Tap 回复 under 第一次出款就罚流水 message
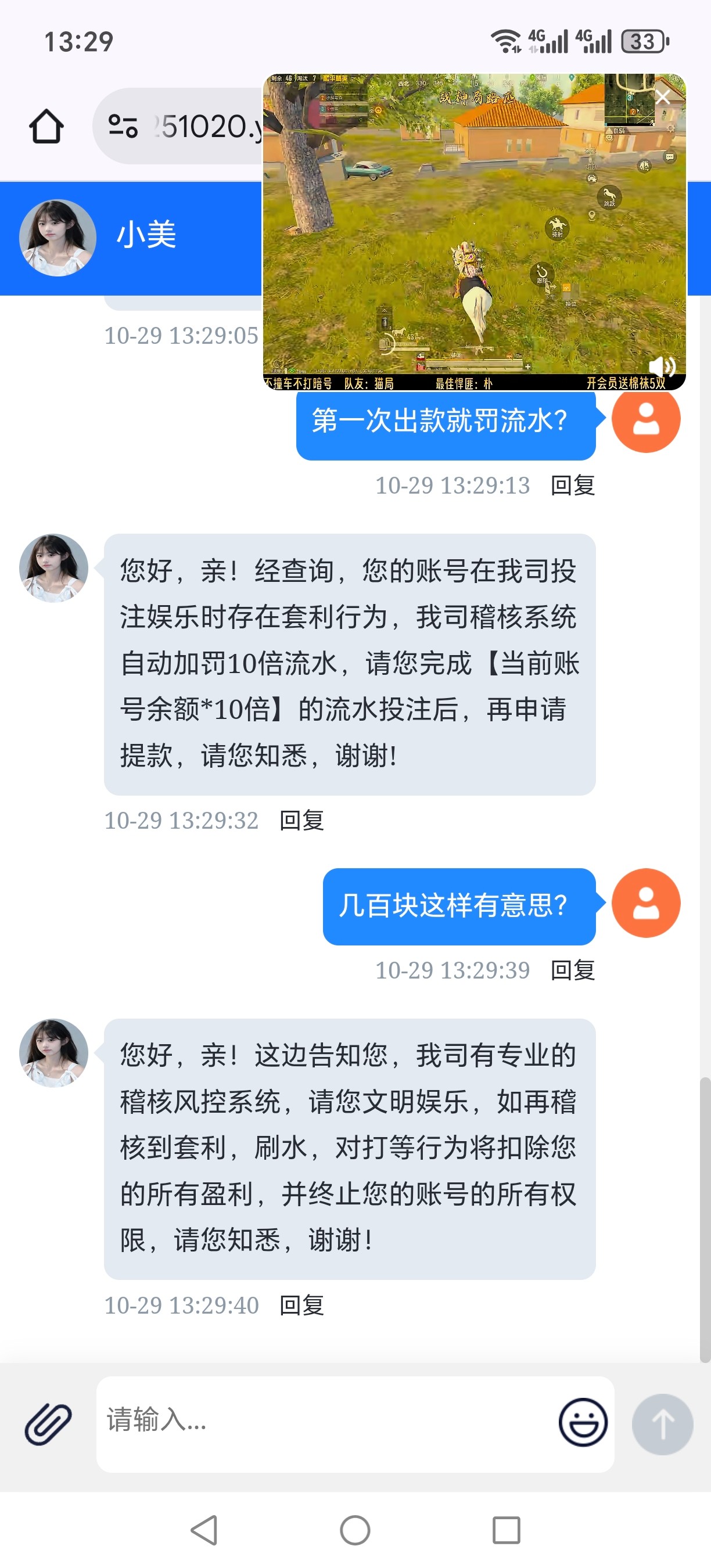Screen dimensions: 711x1568 pos(572,485)
